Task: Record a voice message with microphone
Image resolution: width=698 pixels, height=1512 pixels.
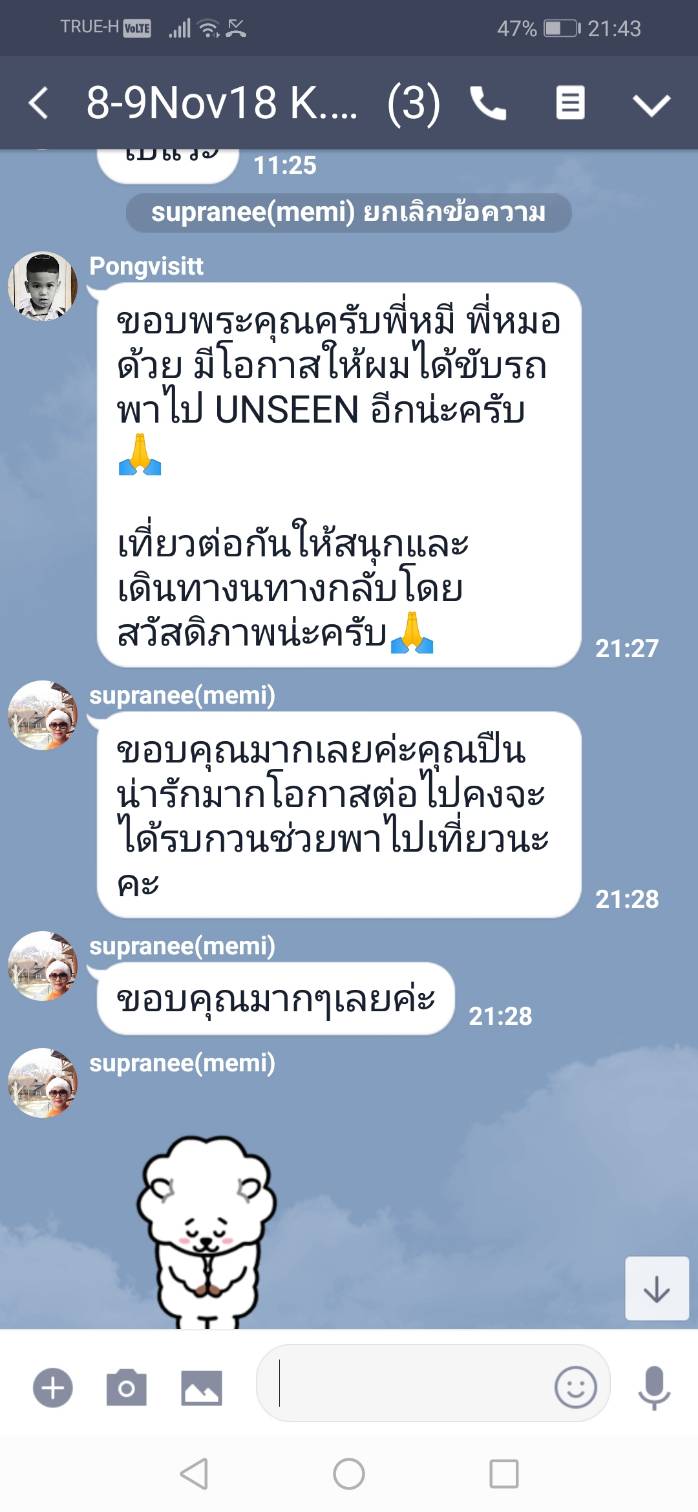Action: 654,1387
